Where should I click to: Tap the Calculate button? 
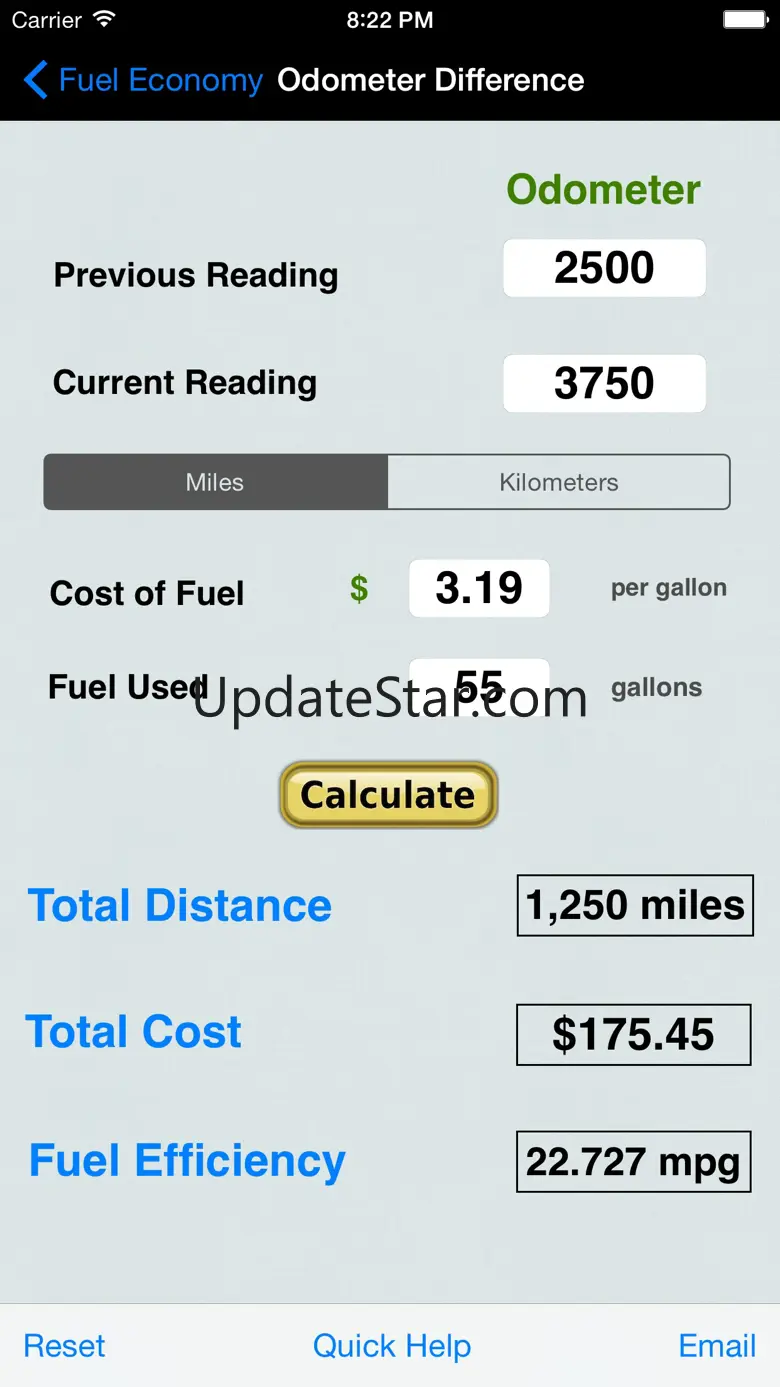click(388, 795)
